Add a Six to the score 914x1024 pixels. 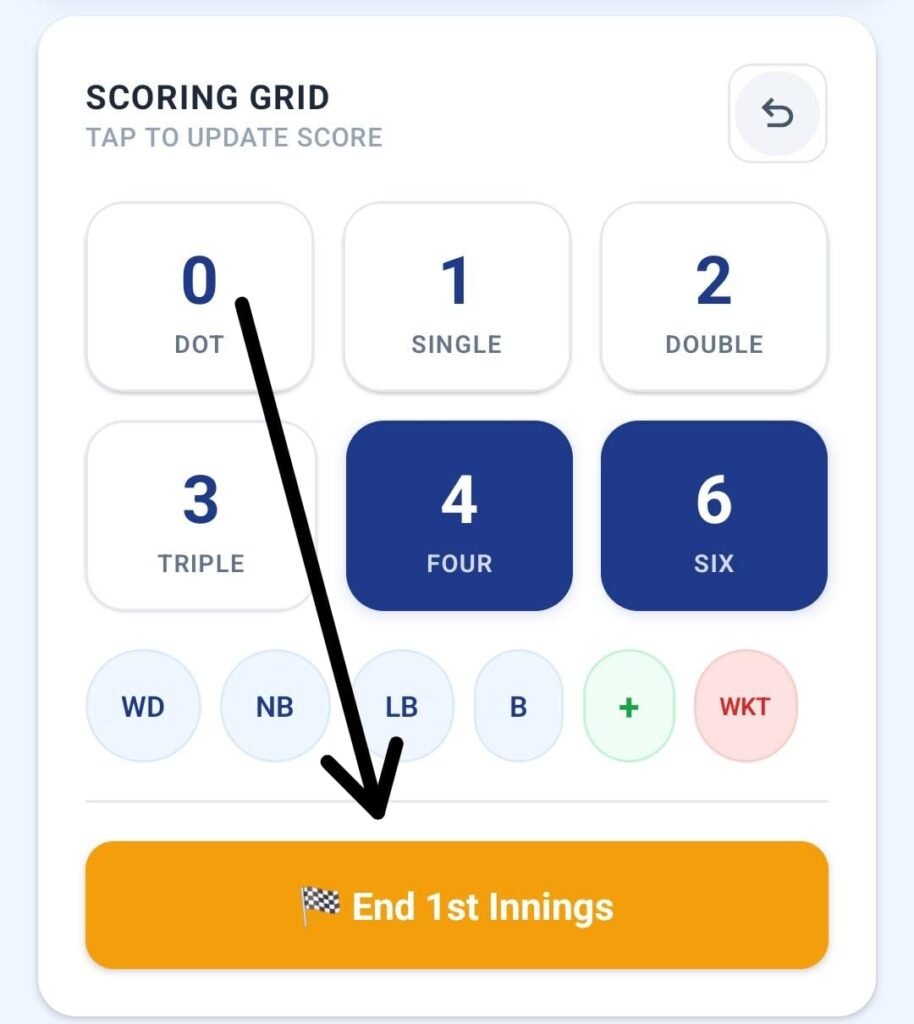pyautogui.click(x=714, y=516)
